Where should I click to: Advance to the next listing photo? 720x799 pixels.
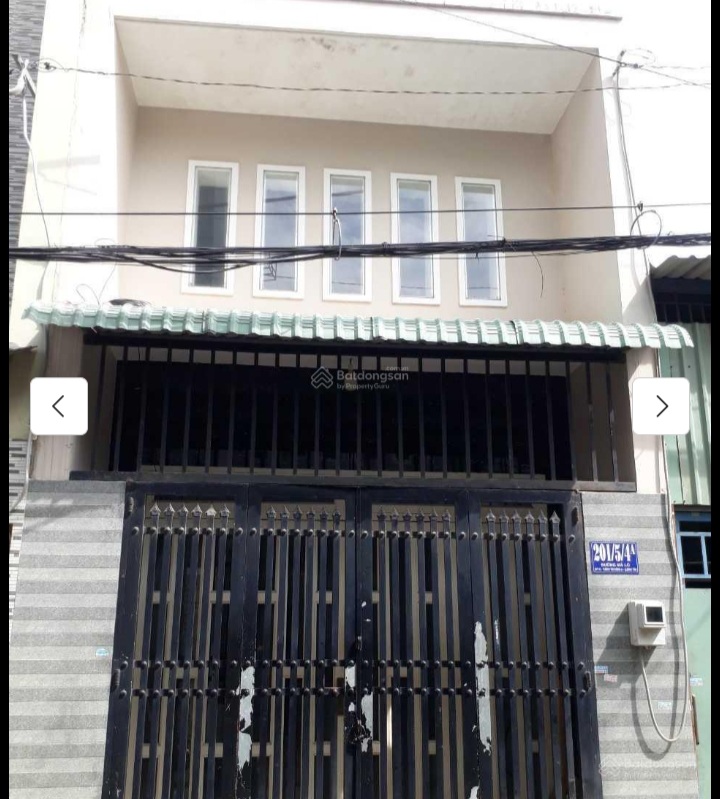coord(661,406)
